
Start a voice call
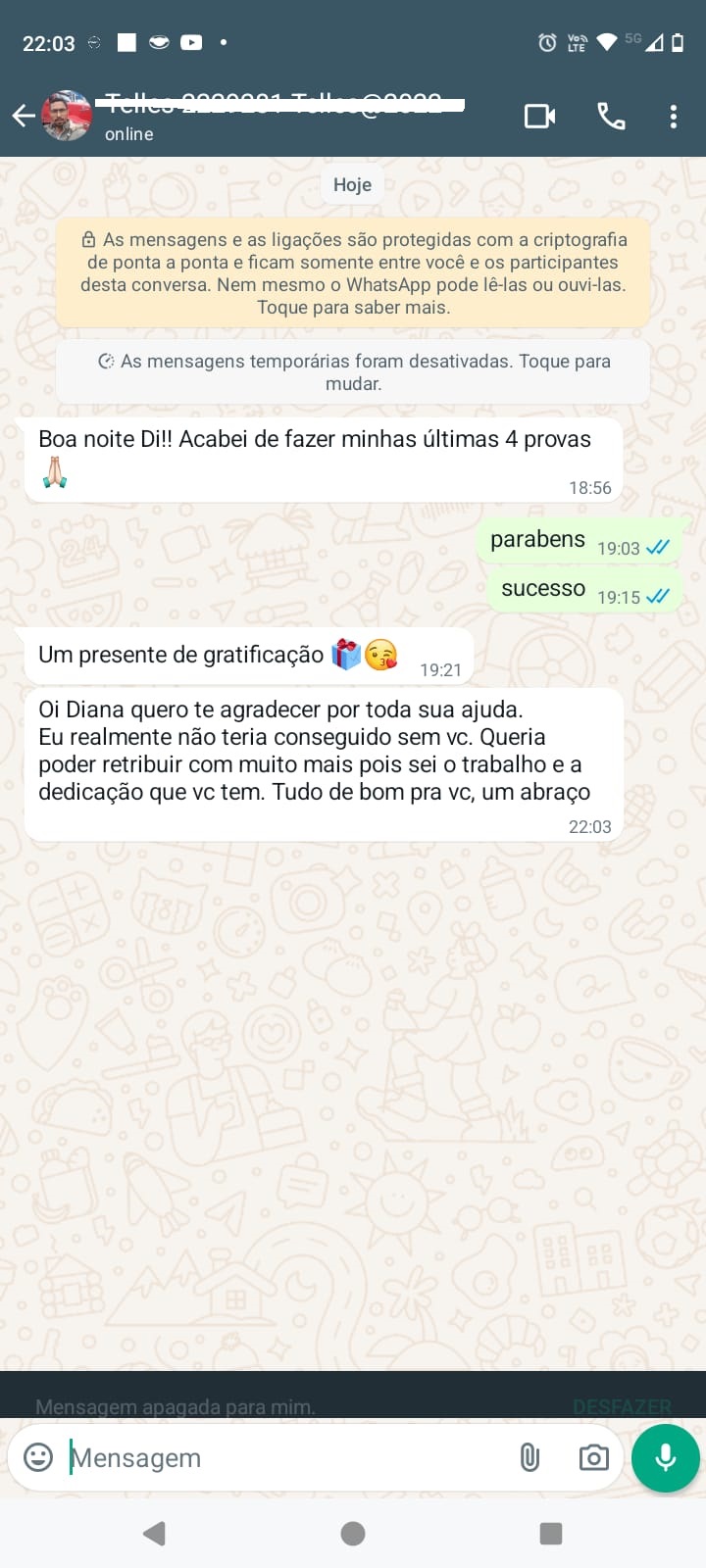pos(611,117)
